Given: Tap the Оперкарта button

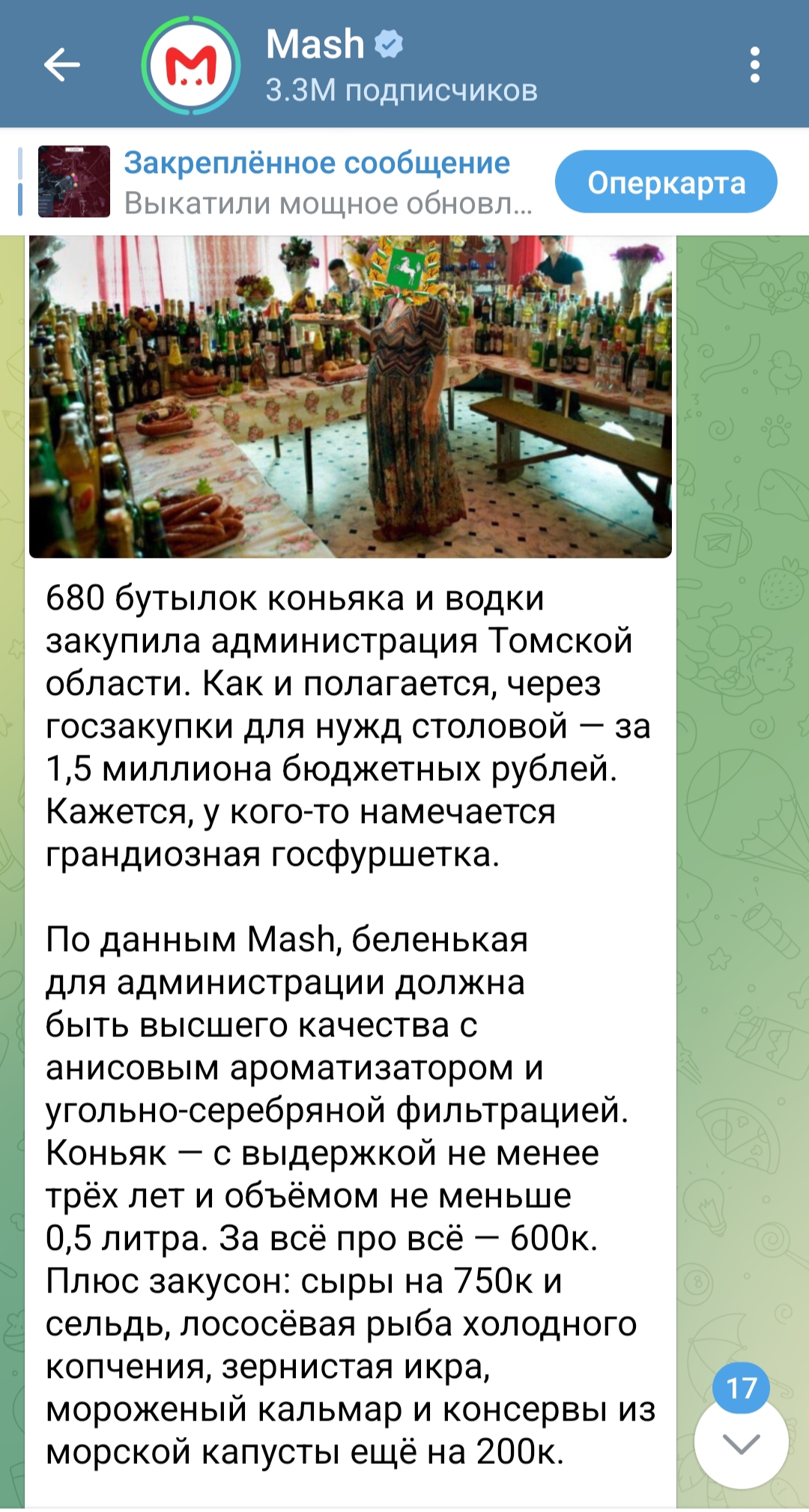Looking at the screenshot, I should [x=665, y=182].
